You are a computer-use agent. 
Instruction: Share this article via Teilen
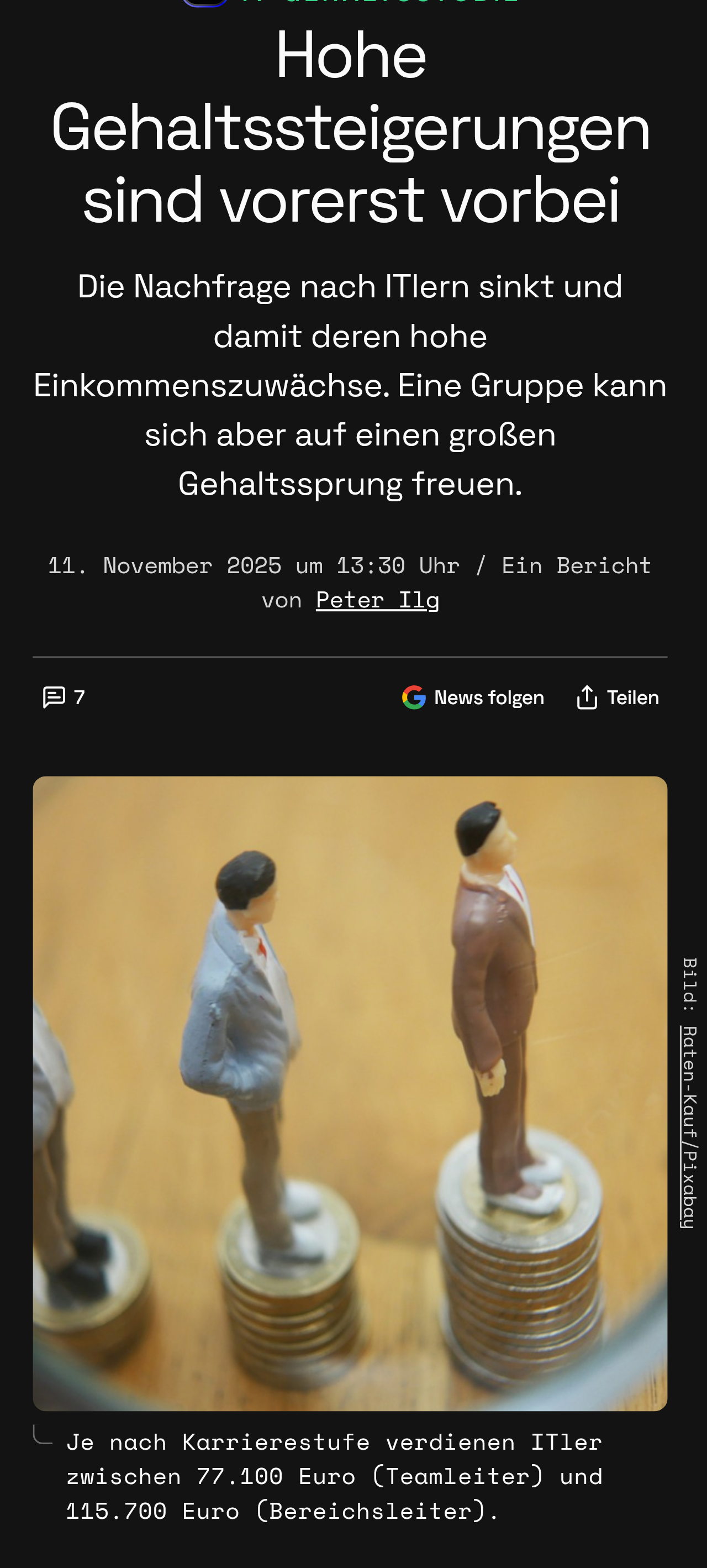coord(617,698)
